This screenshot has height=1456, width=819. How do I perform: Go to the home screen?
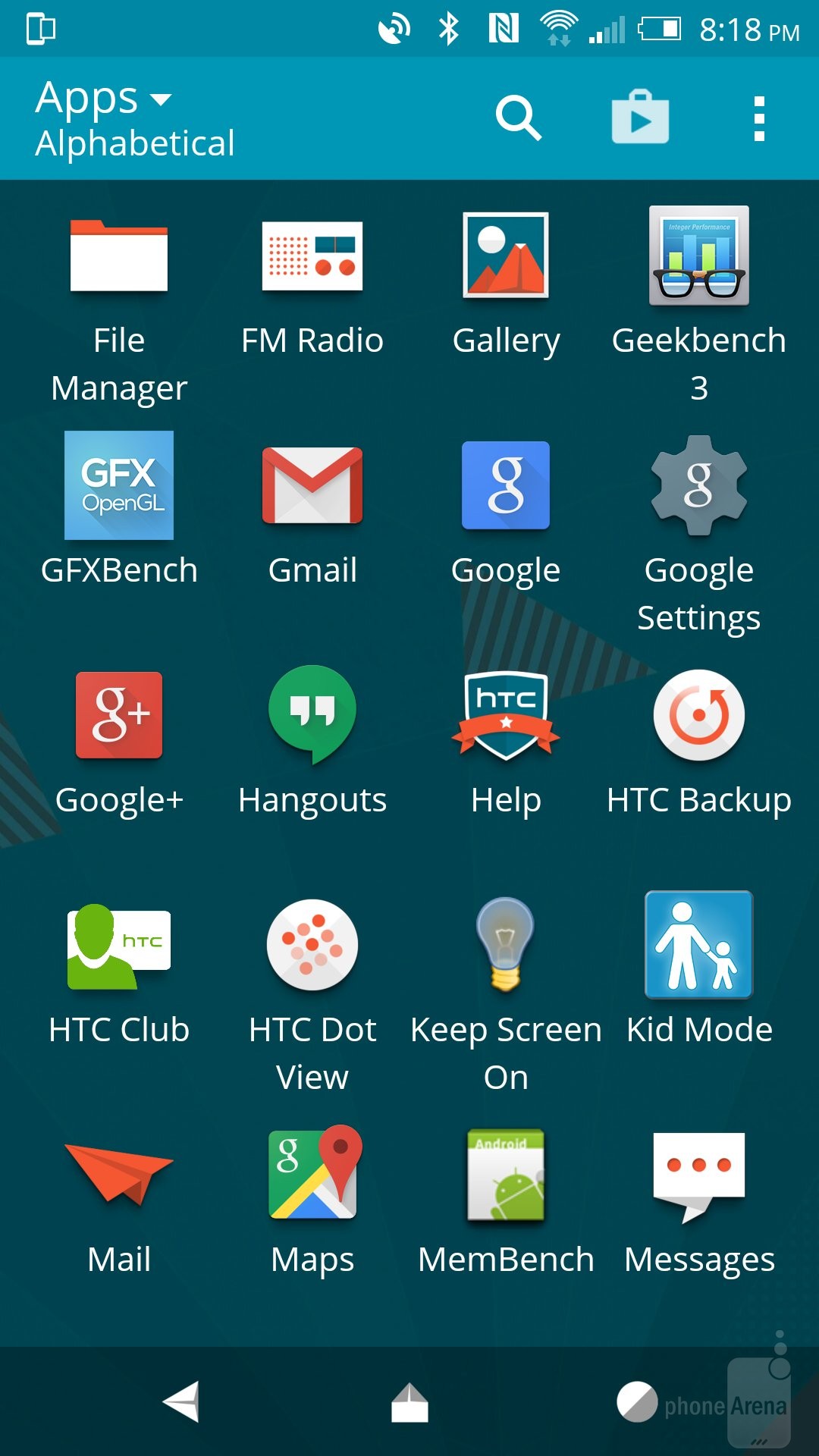coord(409,1403)
